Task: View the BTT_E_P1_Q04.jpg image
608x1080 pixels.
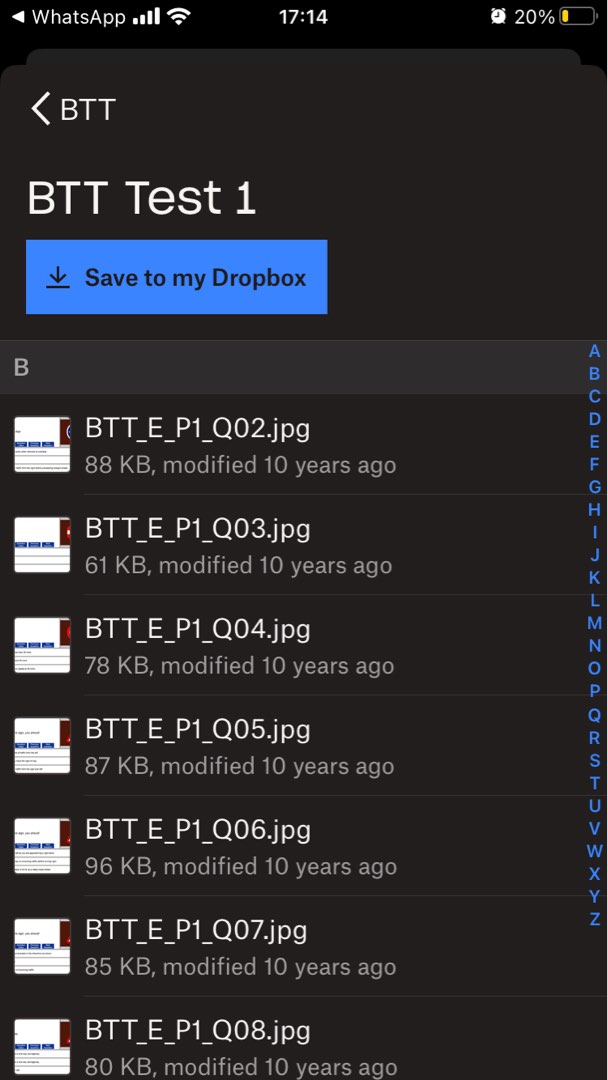Action: 198,646
